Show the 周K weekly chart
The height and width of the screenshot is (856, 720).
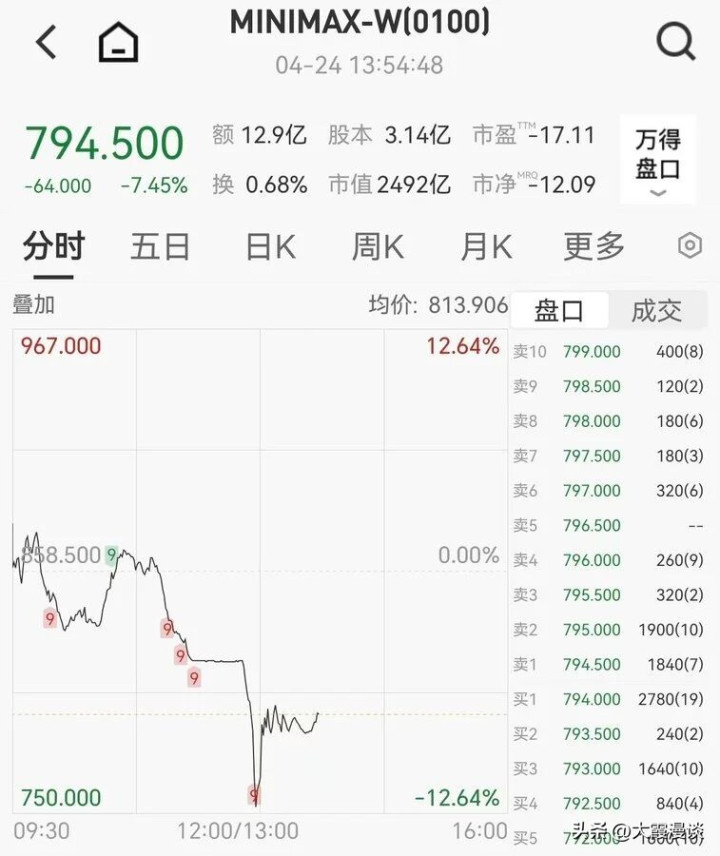(x=377, y=246)
